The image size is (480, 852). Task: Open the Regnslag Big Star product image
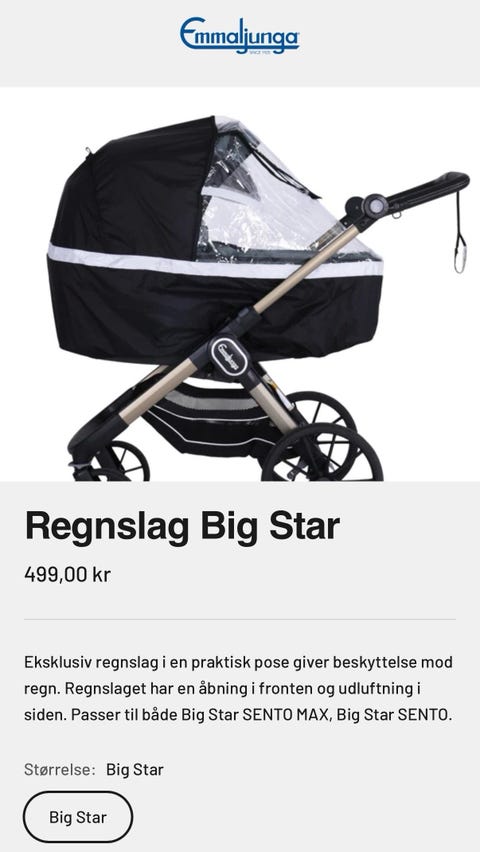click(x=240, y=284)
